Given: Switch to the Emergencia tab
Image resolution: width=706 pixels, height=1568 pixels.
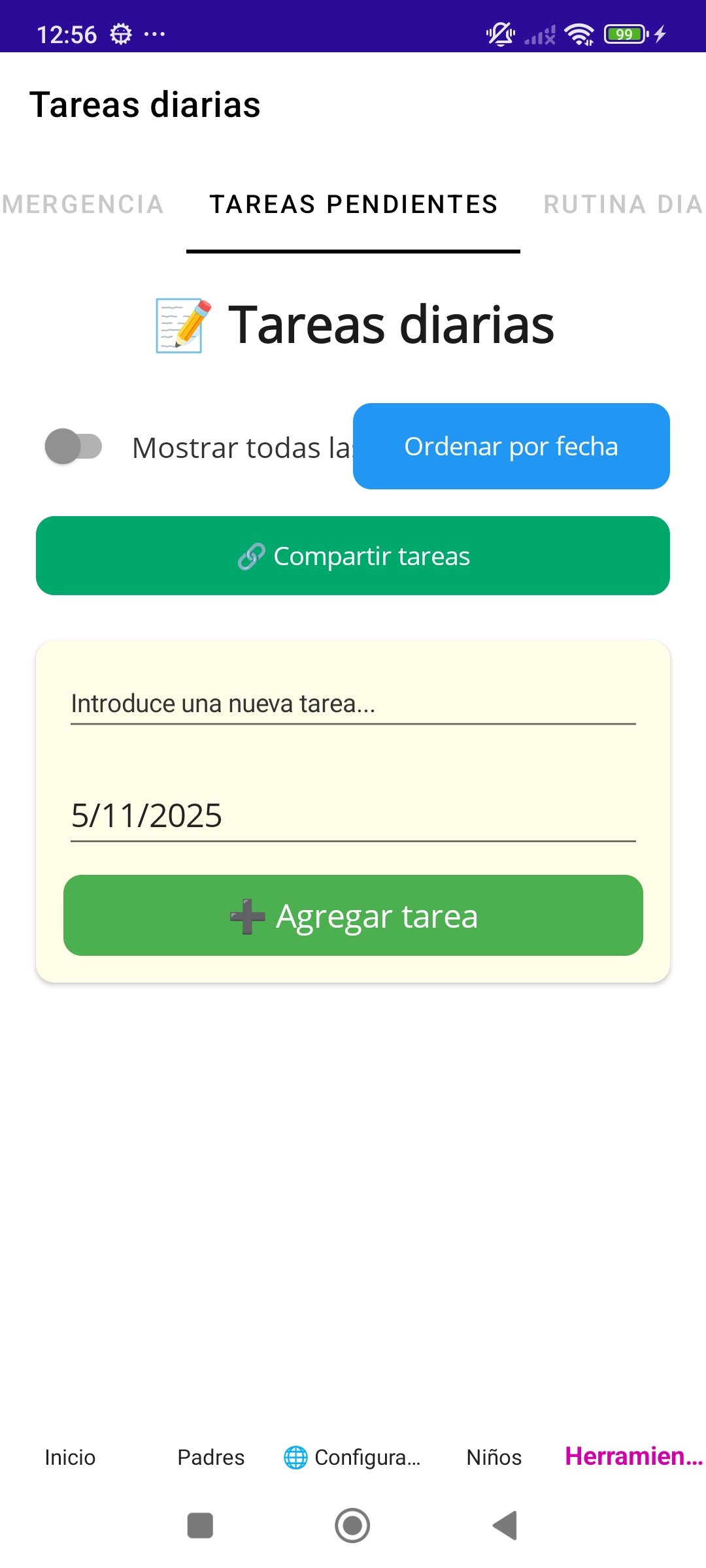Looking at the screenshot, I should point(82,204).
